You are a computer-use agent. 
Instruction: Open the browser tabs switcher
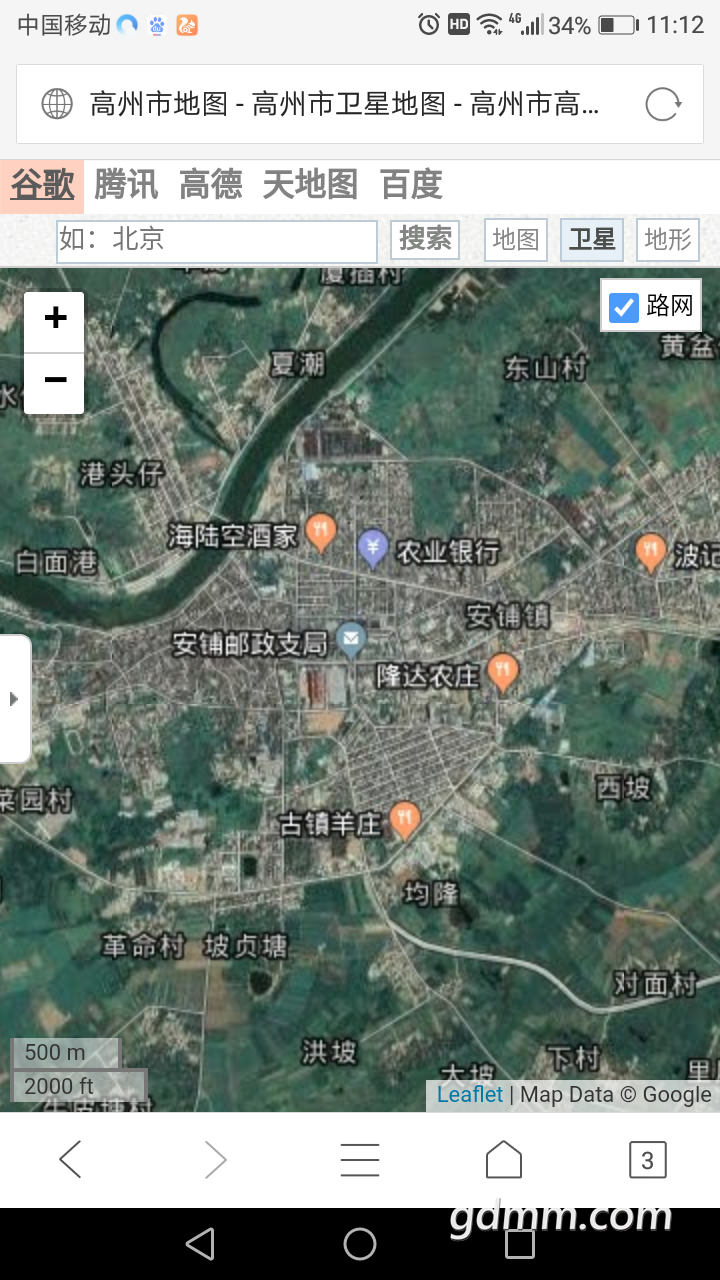647,1160
